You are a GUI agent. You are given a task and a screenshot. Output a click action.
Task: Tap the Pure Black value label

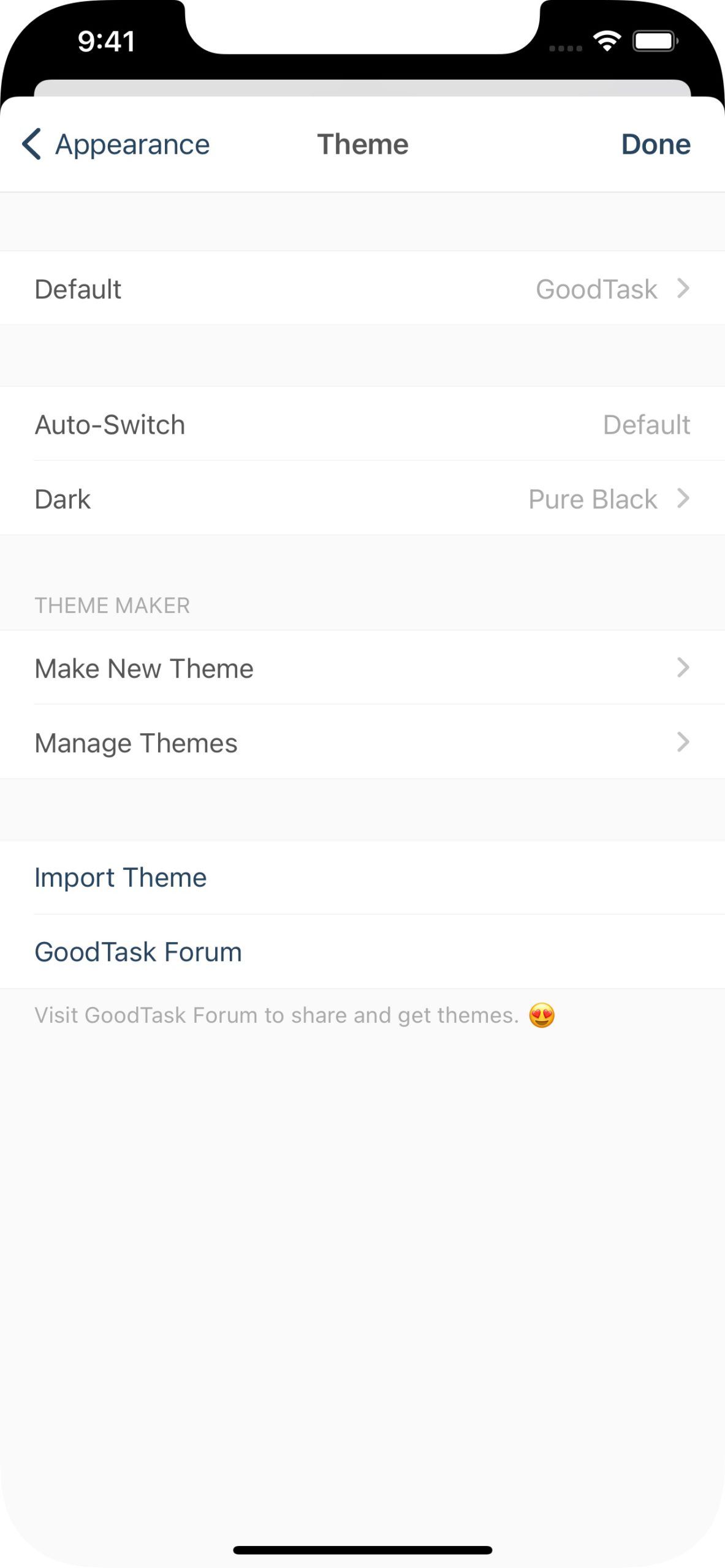tap(592, 499)
